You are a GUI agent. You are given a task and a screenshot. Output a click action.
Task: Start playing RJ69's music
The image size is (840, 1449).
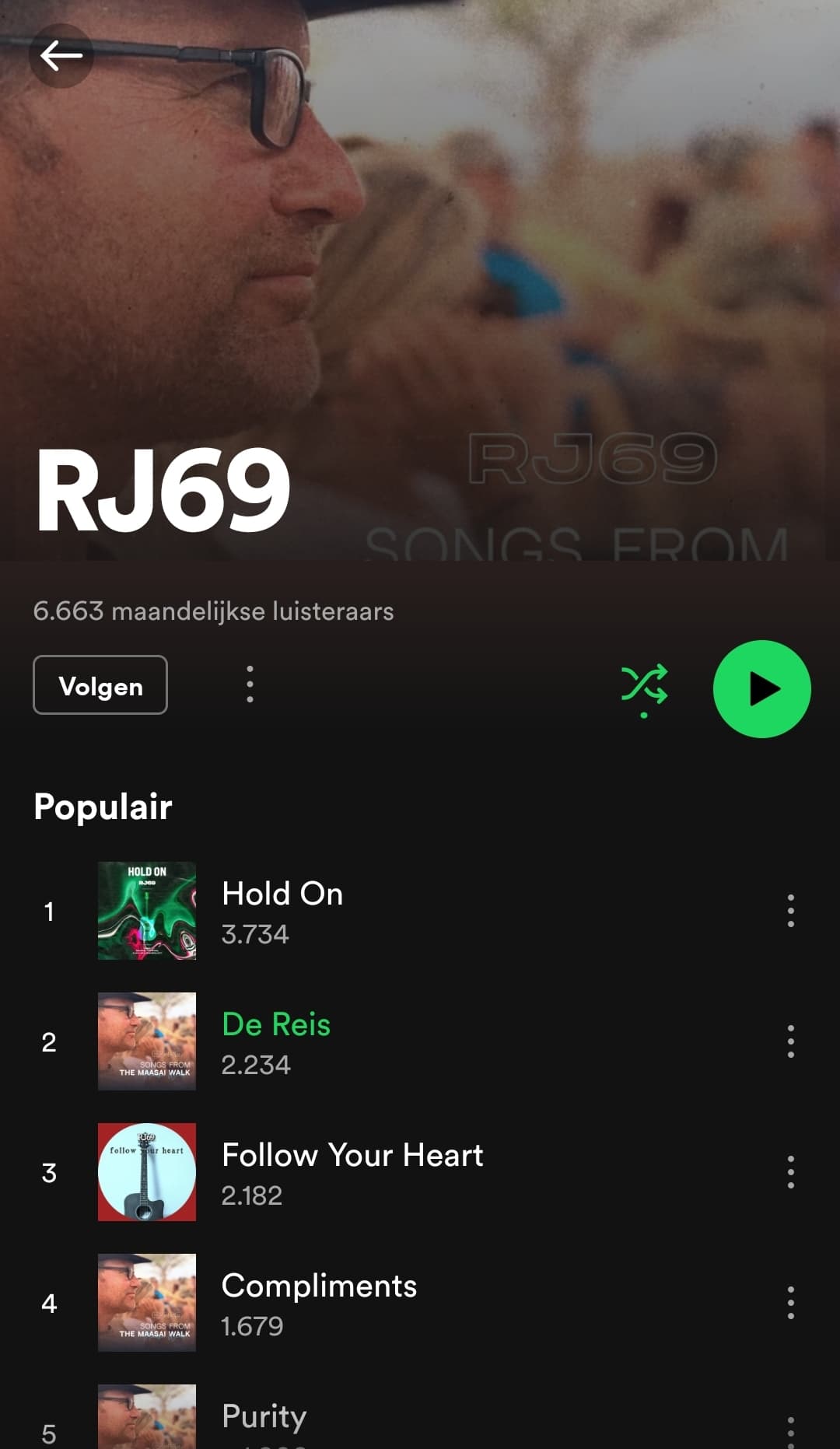(761, 689)
